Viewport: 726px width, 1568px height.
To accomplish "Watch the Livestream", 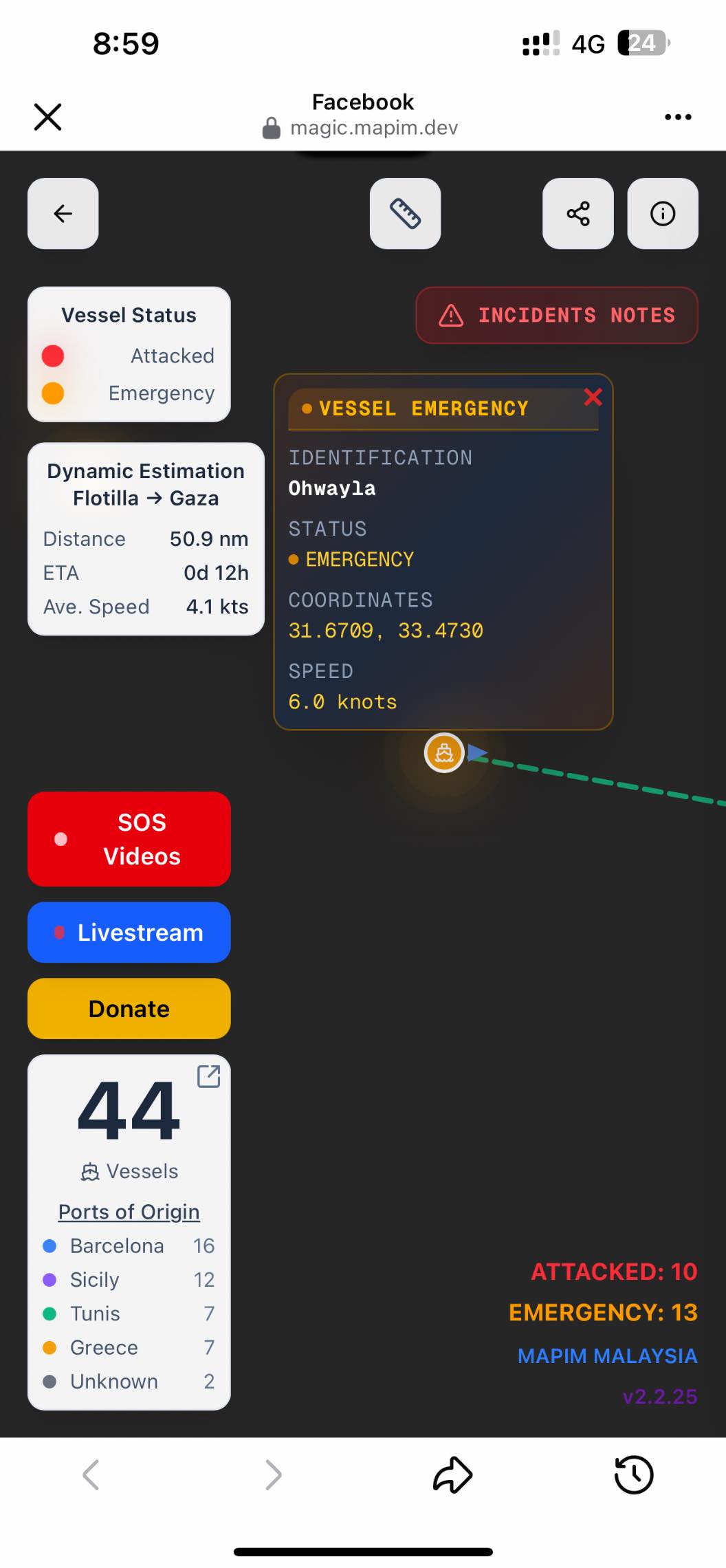I will point(129,933).
